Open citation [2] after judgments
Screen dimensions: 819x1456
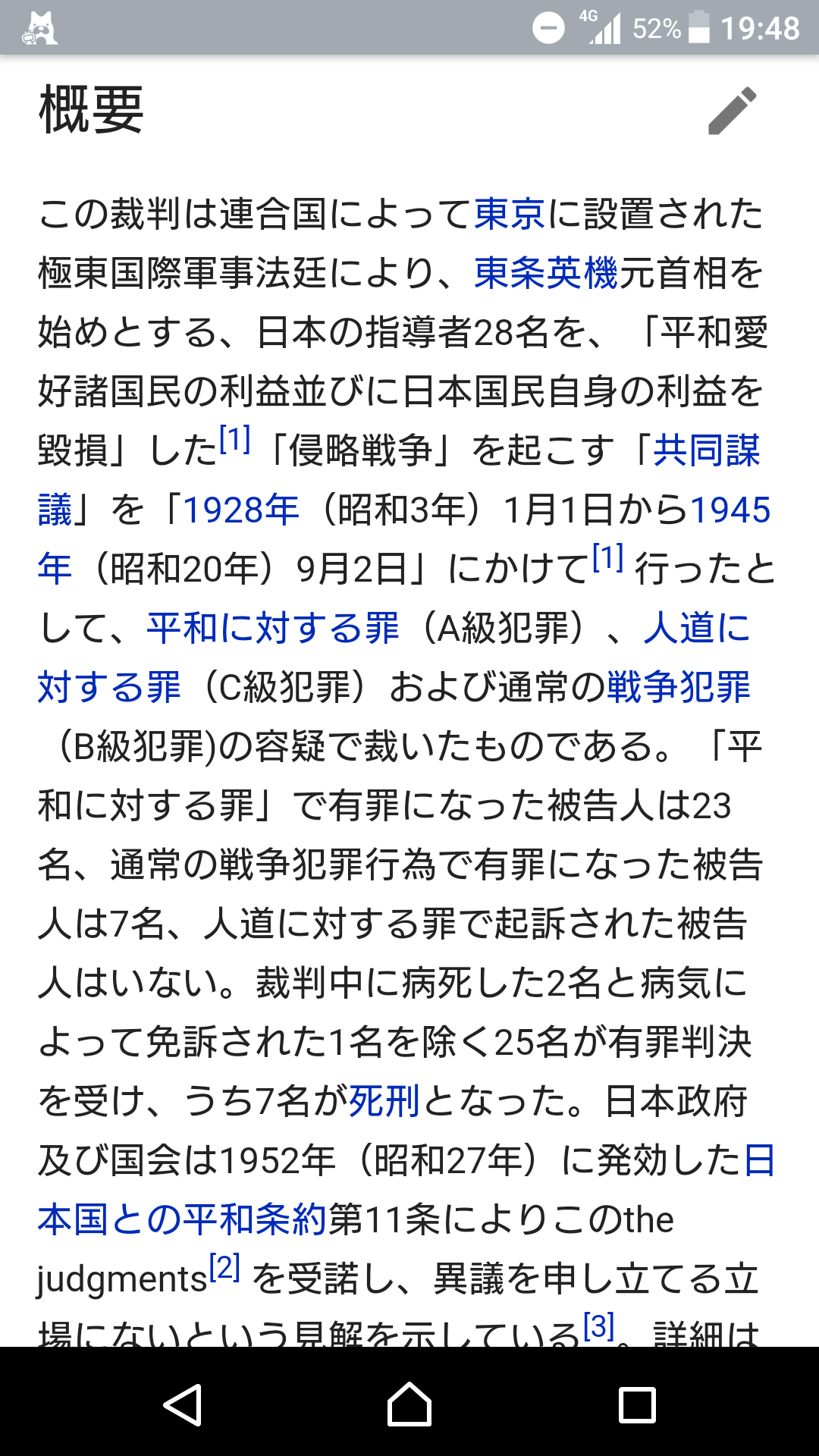pyautogui.click(x=224, y=1268)
